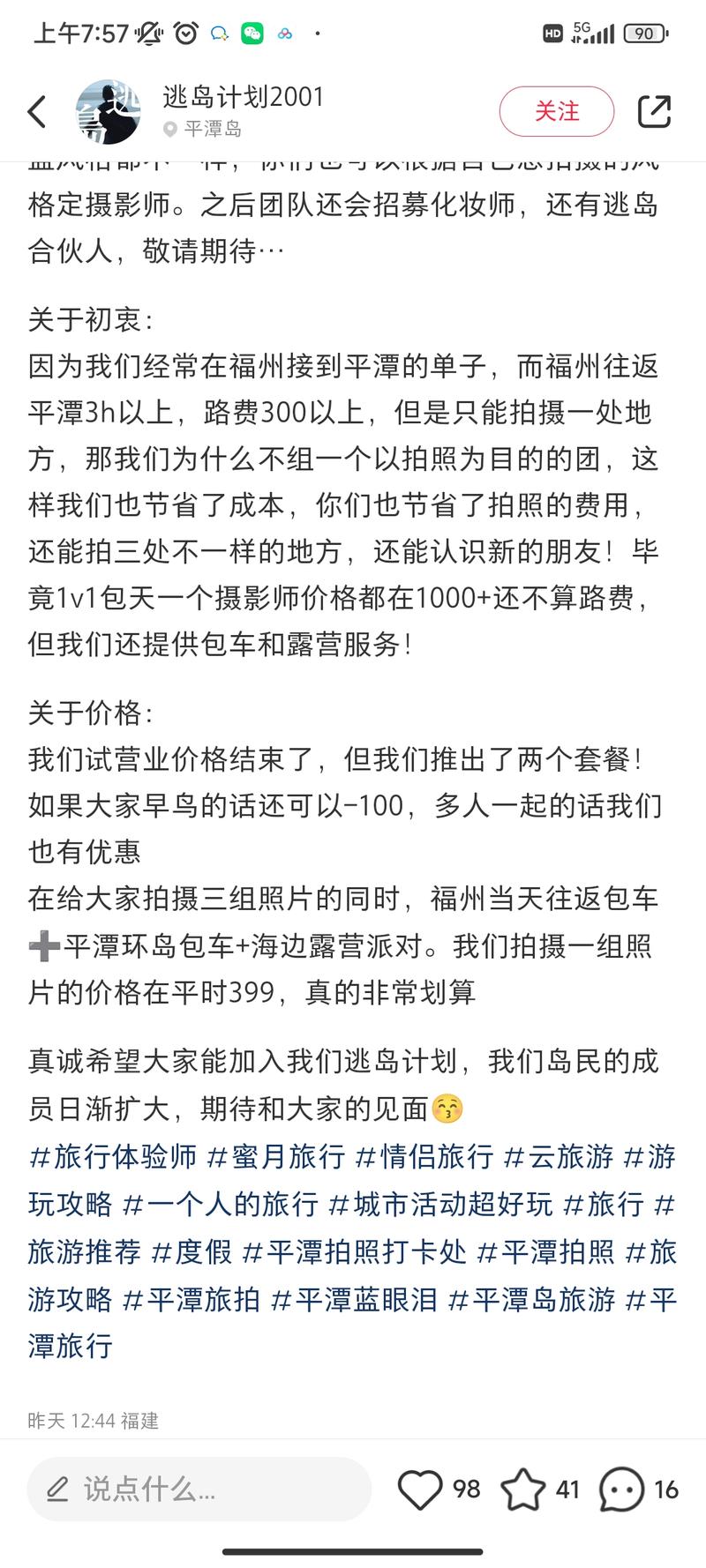706x1568 pixels.
Task: Save the post with the star icon
Action: coord(522,1490)
